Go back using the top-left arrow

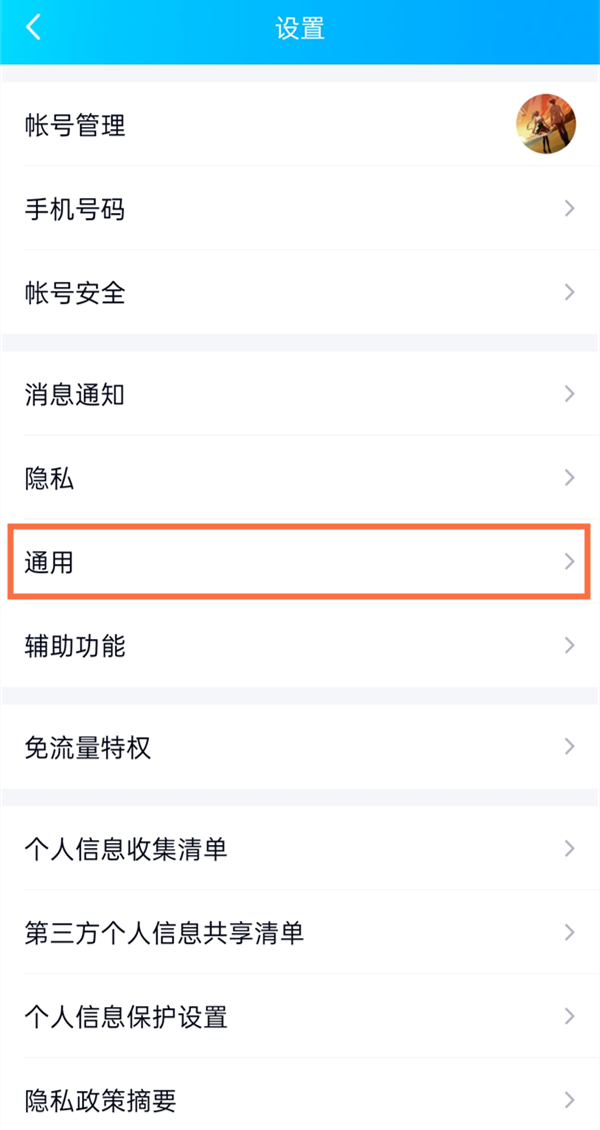[x=34, y=28]
